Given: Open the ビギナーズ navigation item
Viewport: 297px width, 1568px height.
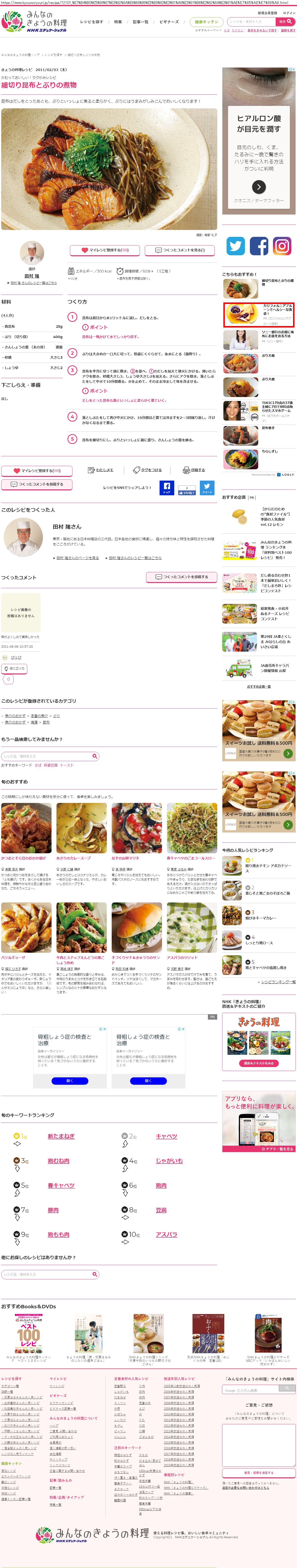Looking at the screenshot, I should click(169, 22).
